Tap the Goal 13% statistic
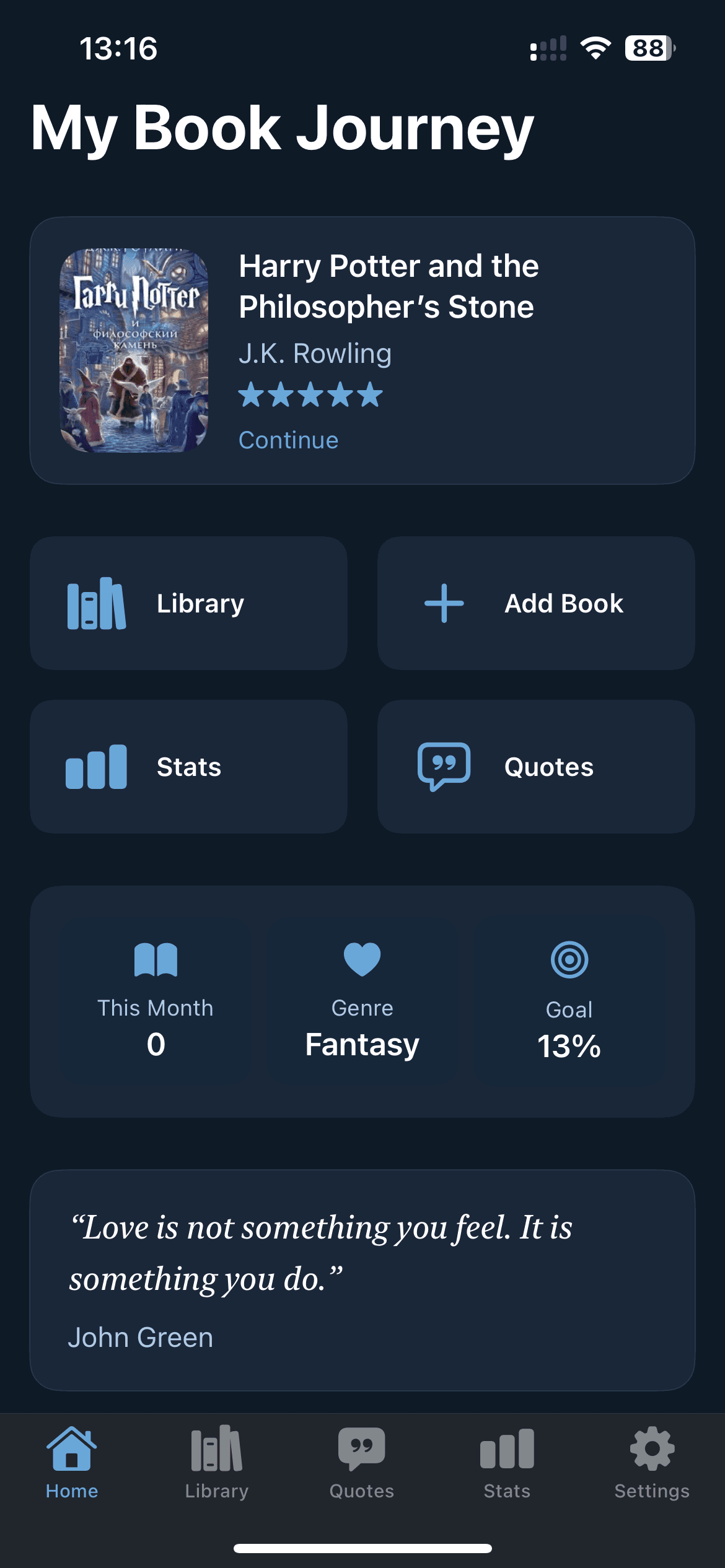 570,1043
